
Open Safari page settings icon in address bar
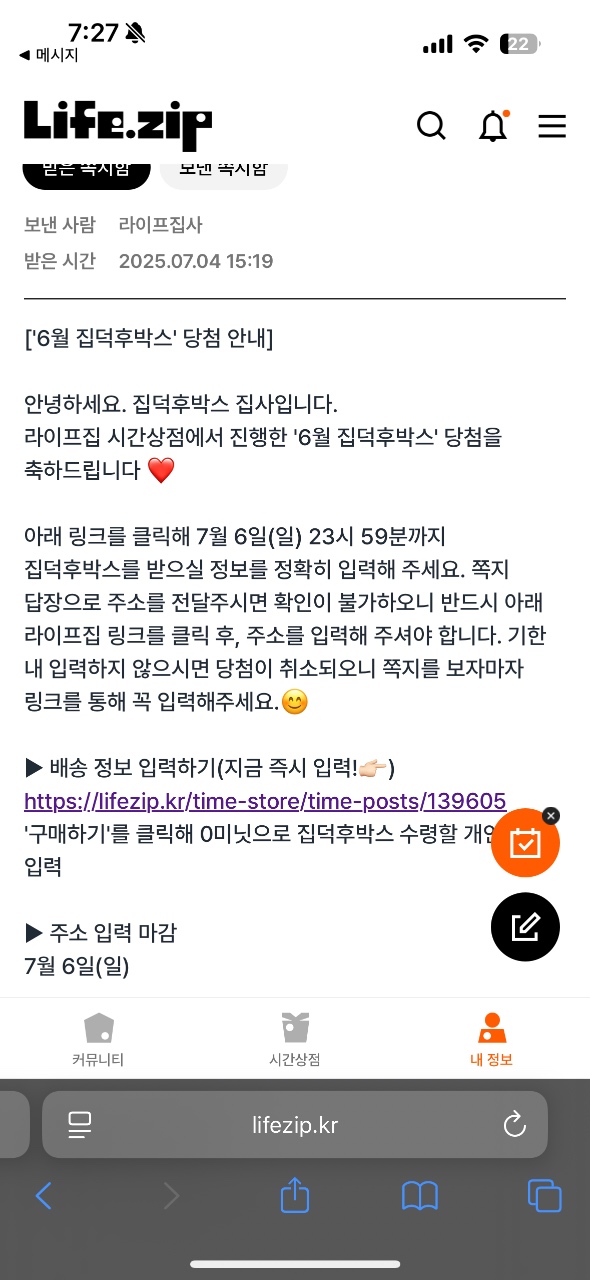point(80,1125)
